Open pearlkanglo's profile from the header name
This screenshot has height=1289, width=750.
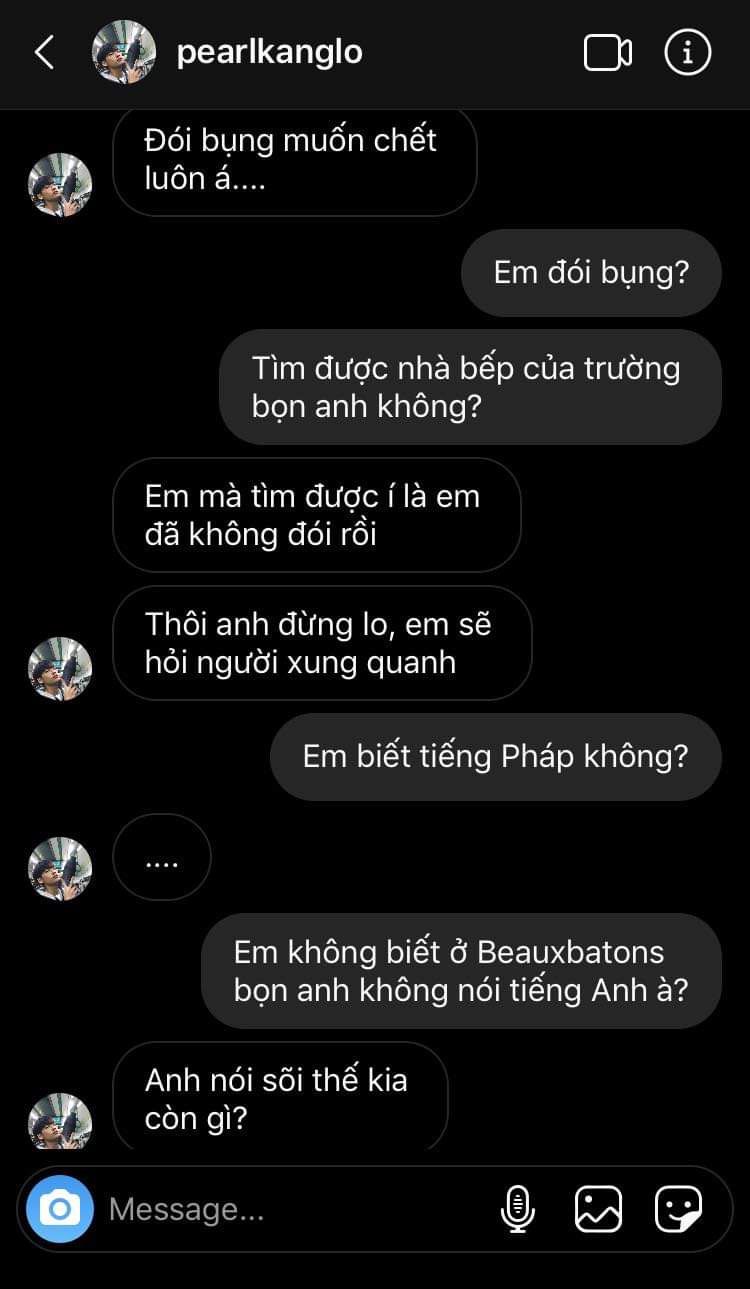[269, 53]
